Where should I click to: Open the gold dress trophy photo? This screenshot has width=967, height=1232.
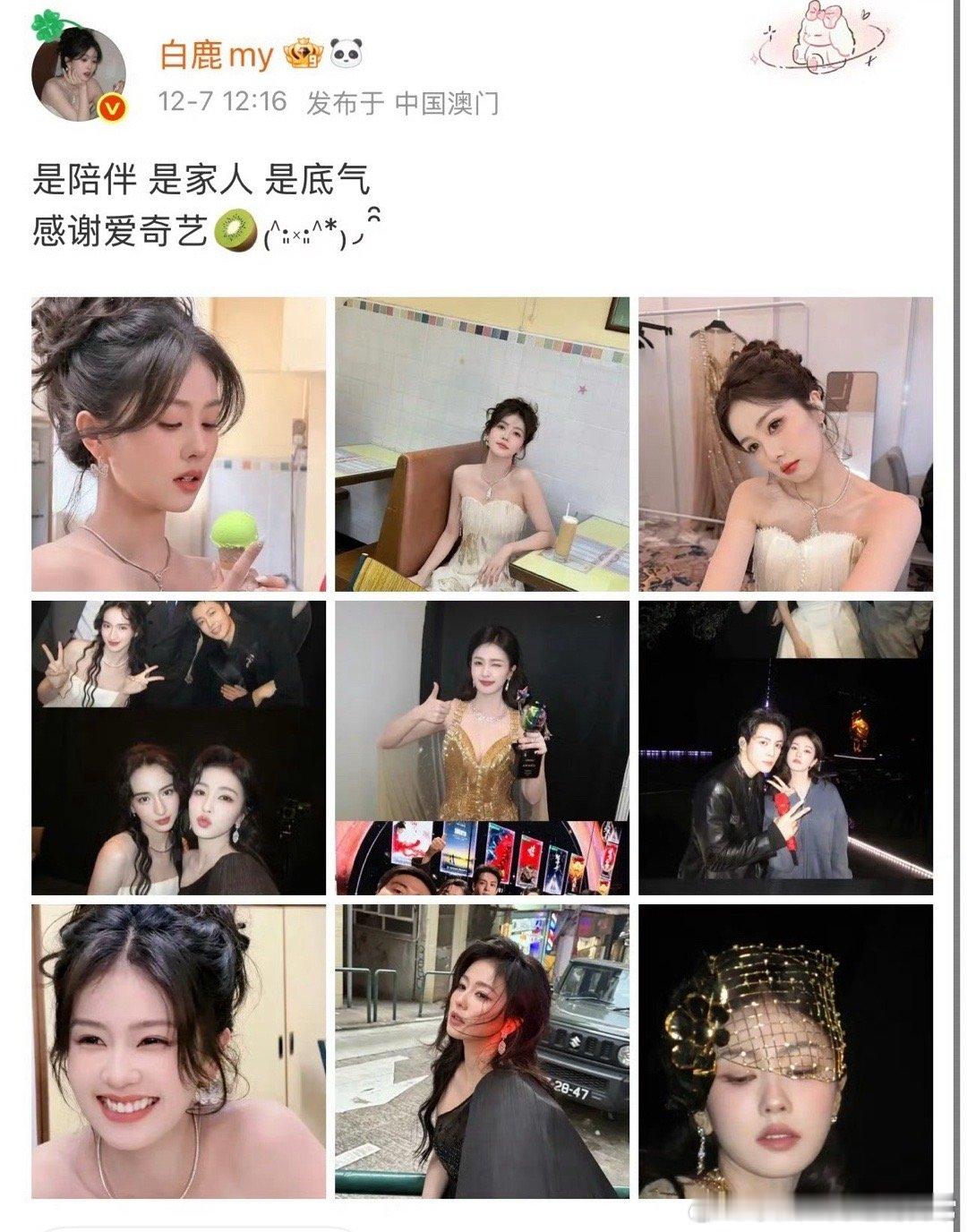483,743
